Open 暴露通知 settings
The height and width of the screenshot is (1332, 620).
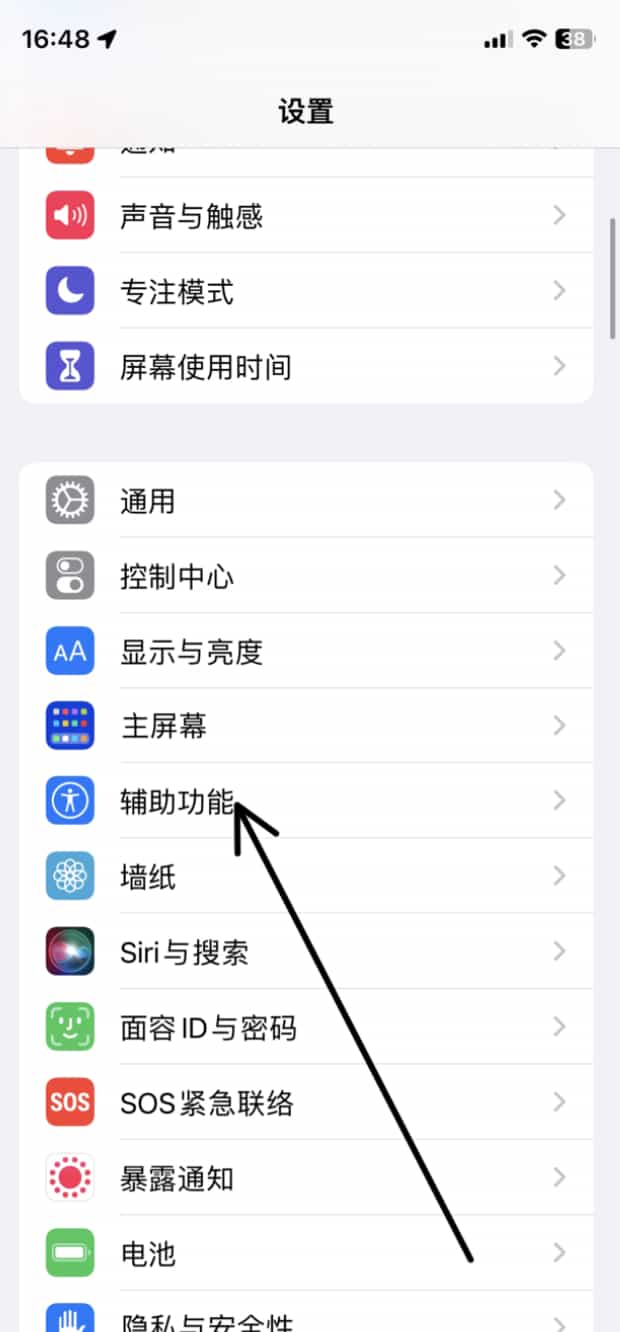306,1177
